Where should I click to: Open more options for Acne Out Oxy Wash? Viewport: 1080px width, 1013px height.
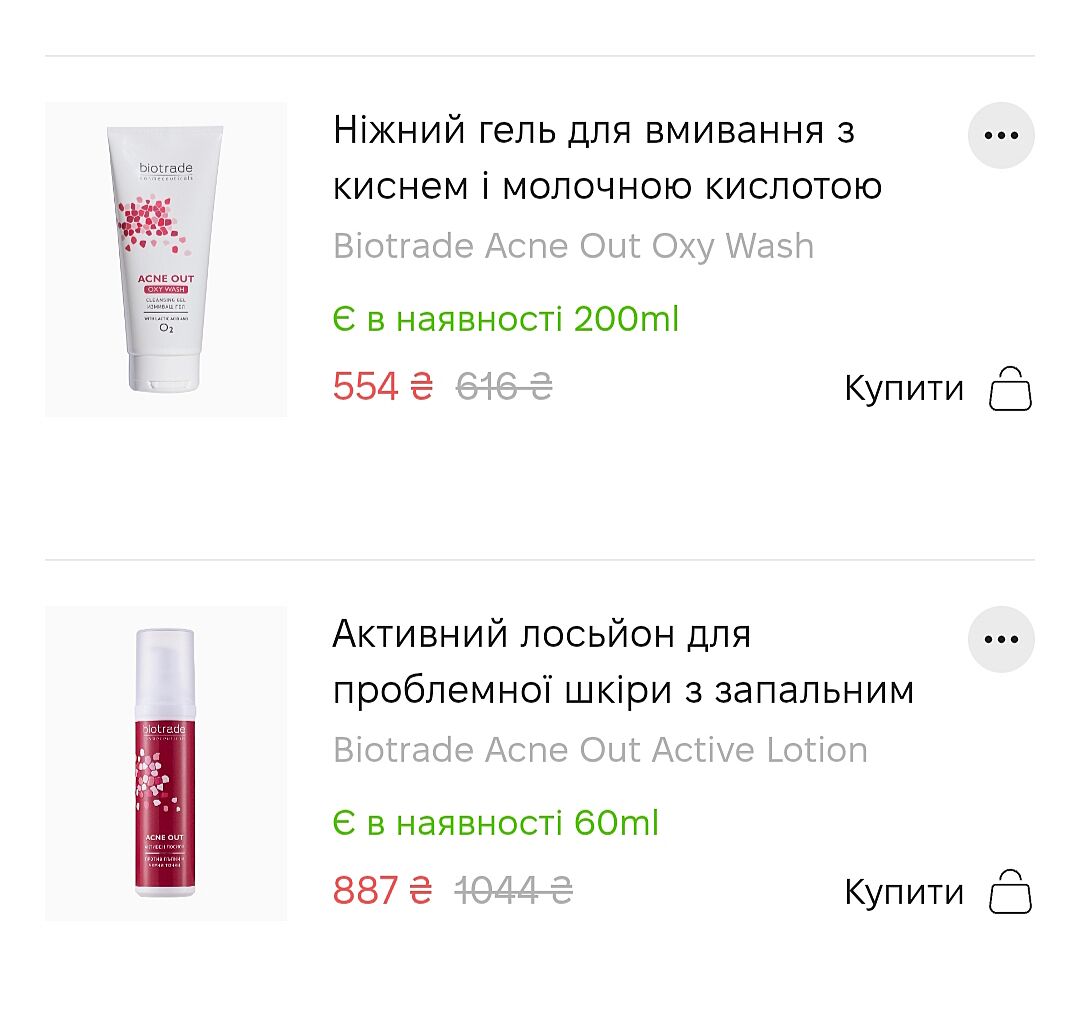(x=1001, y=135)
